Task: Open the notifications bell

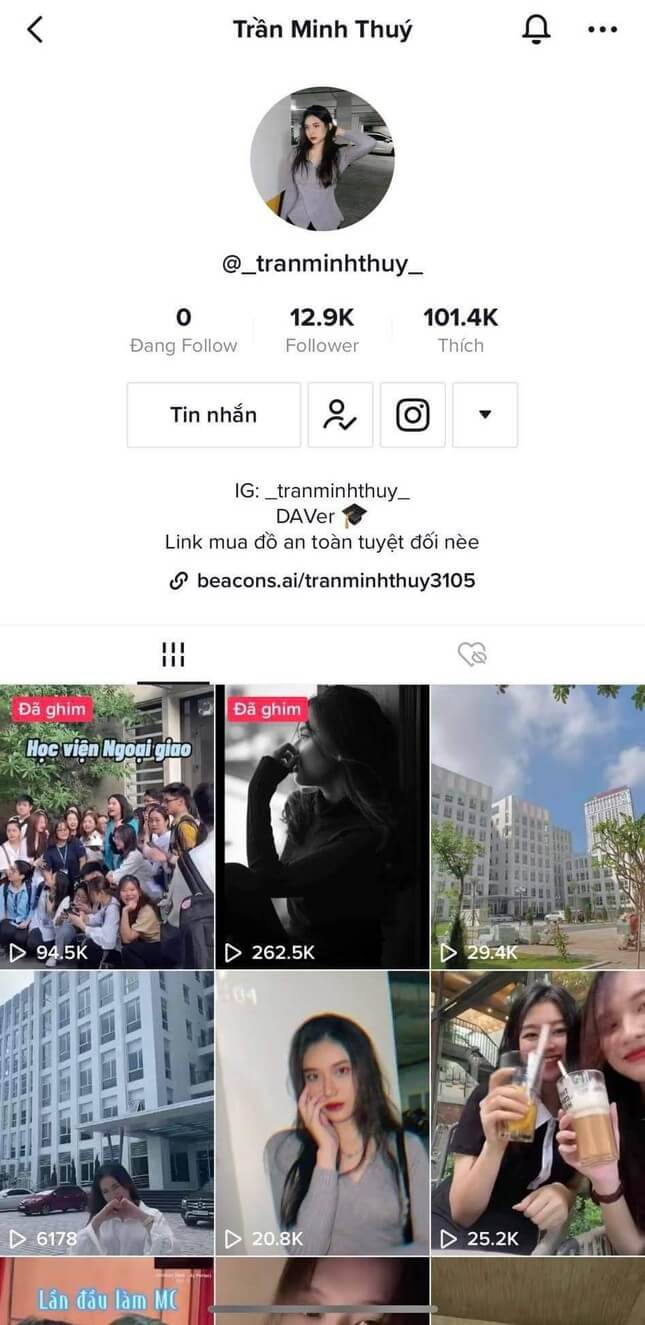Action: coord(537,30)
